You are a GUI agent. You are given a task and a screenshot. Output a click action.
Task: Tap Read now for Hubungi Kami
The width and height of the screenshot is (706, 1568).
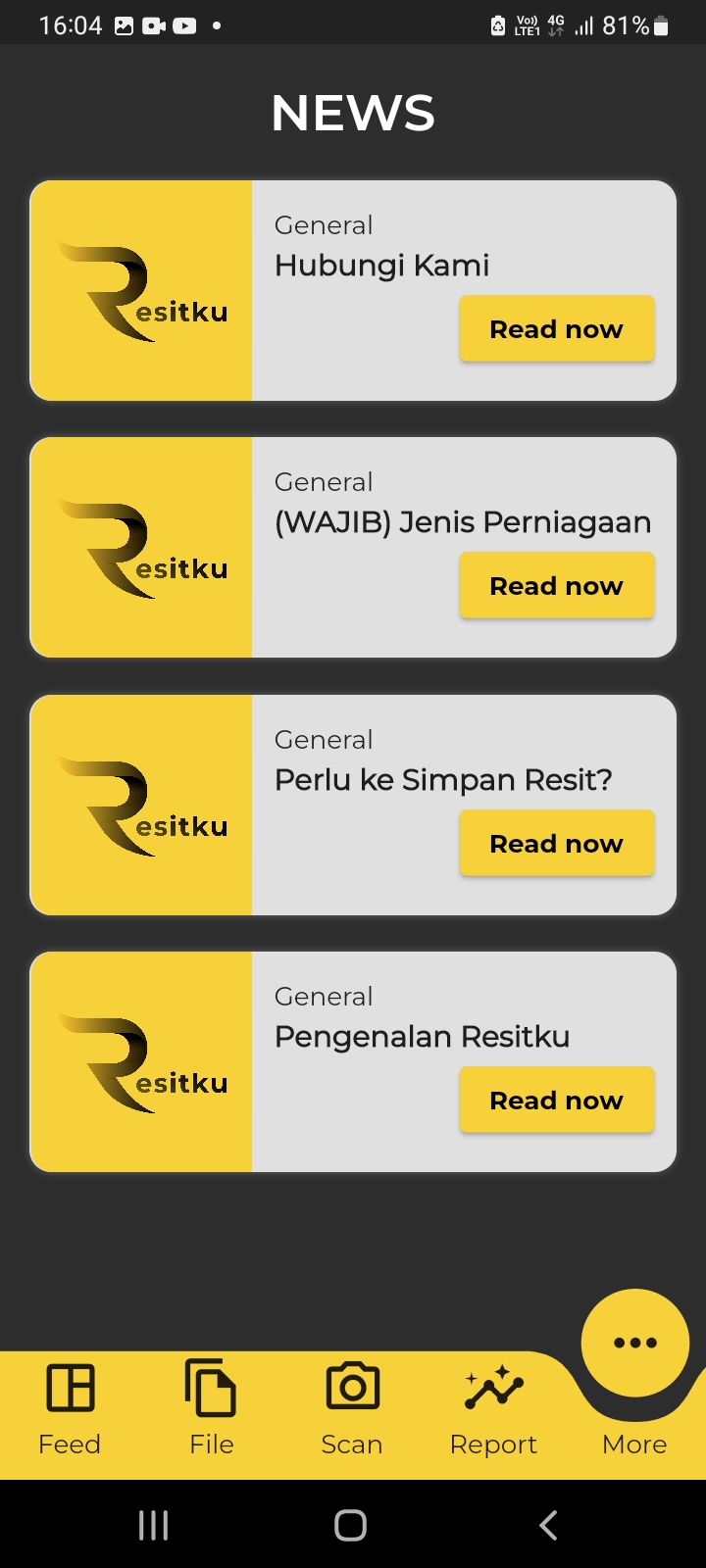tap(556, 329)
